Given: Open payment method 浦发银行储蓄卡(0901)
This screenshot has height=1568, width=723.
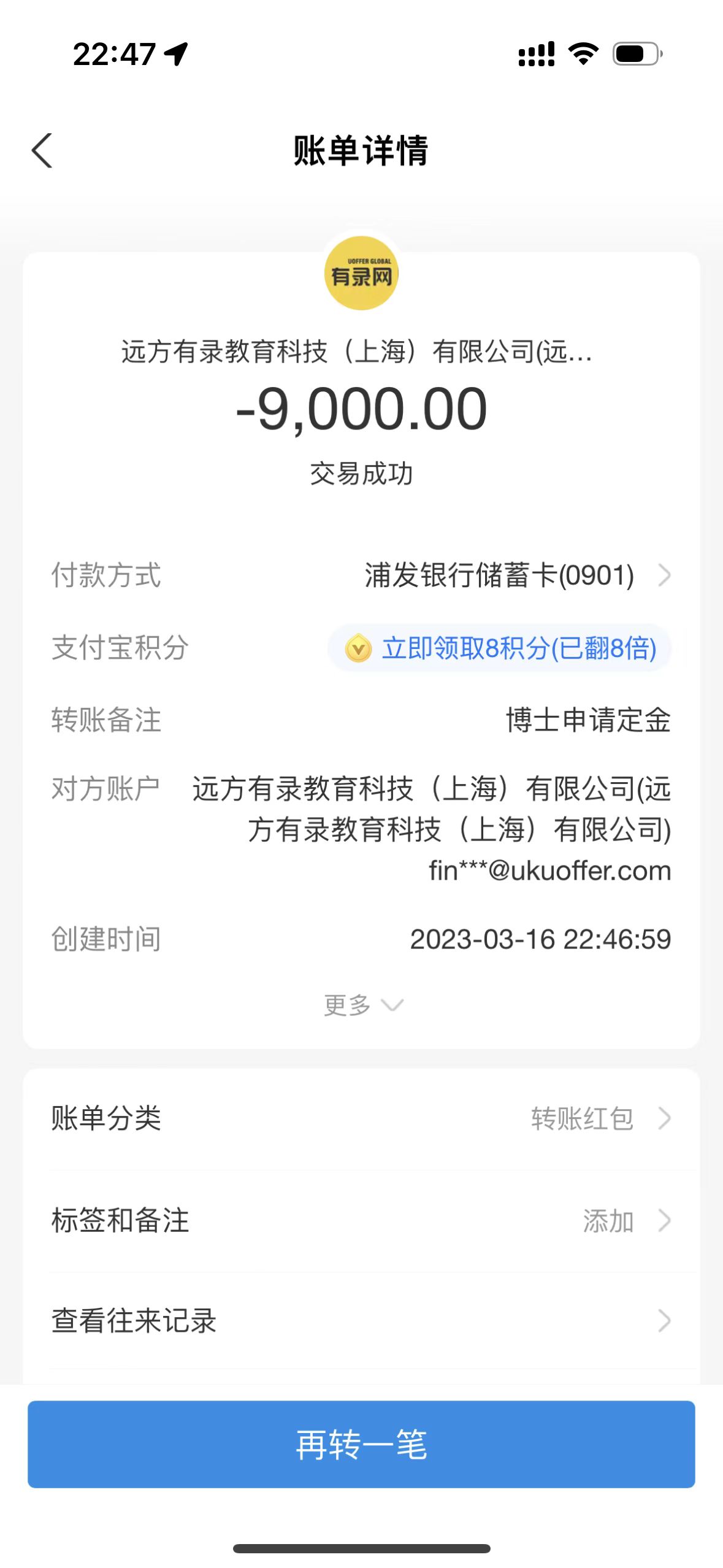Looking at the screenshot, I should 515,575.
